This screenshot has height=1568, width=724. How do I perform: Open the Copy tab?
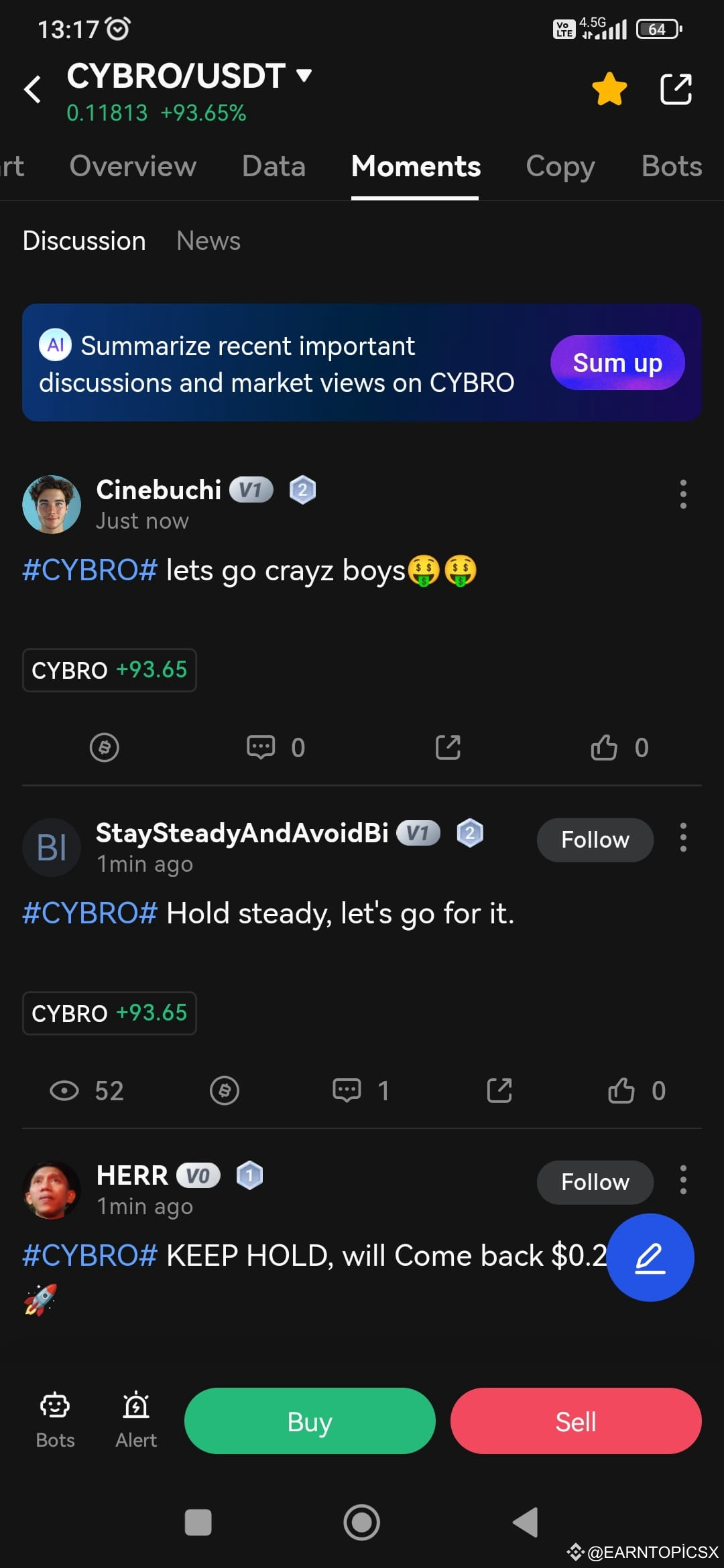tap(560, 166)
